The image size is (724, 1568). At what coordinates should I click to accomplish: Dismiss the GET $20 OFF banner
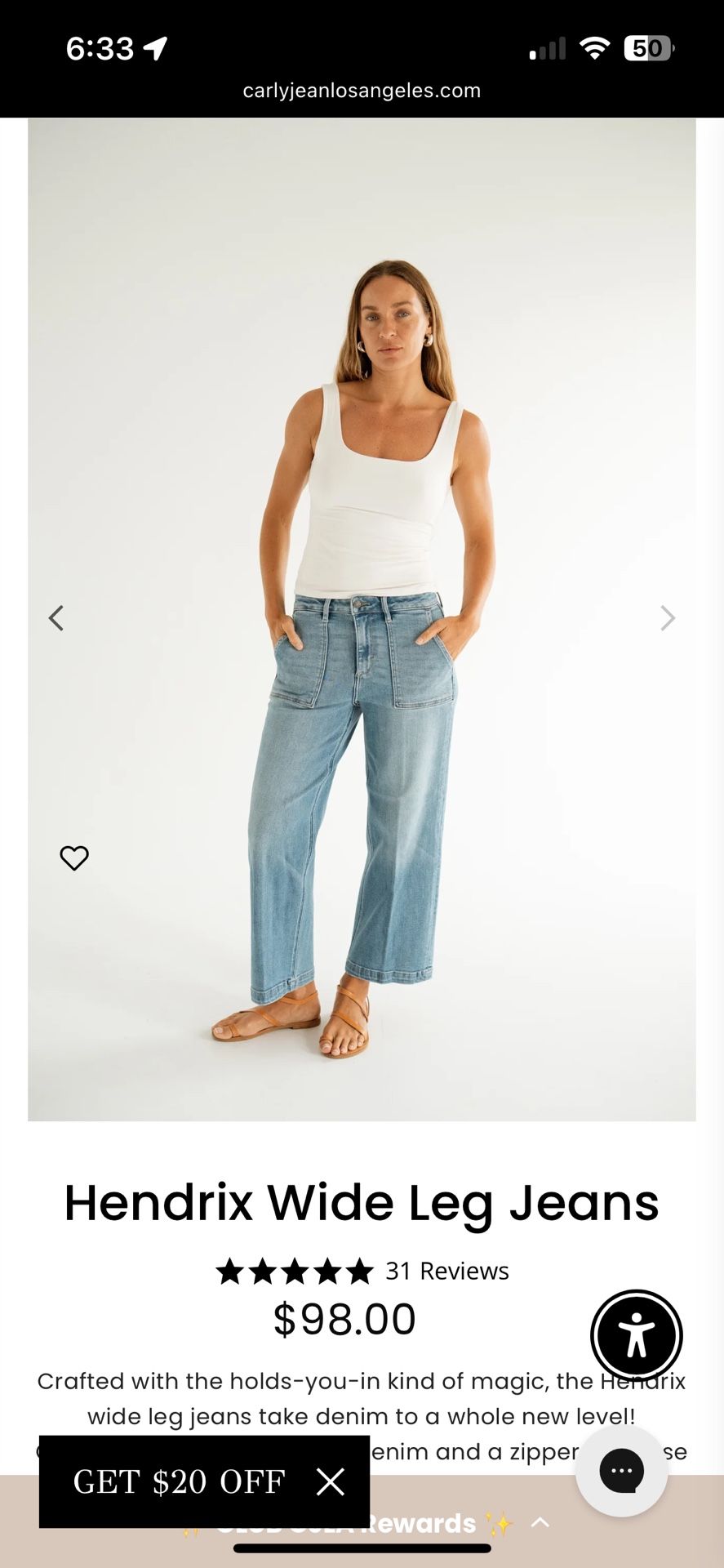(331, 1481)
